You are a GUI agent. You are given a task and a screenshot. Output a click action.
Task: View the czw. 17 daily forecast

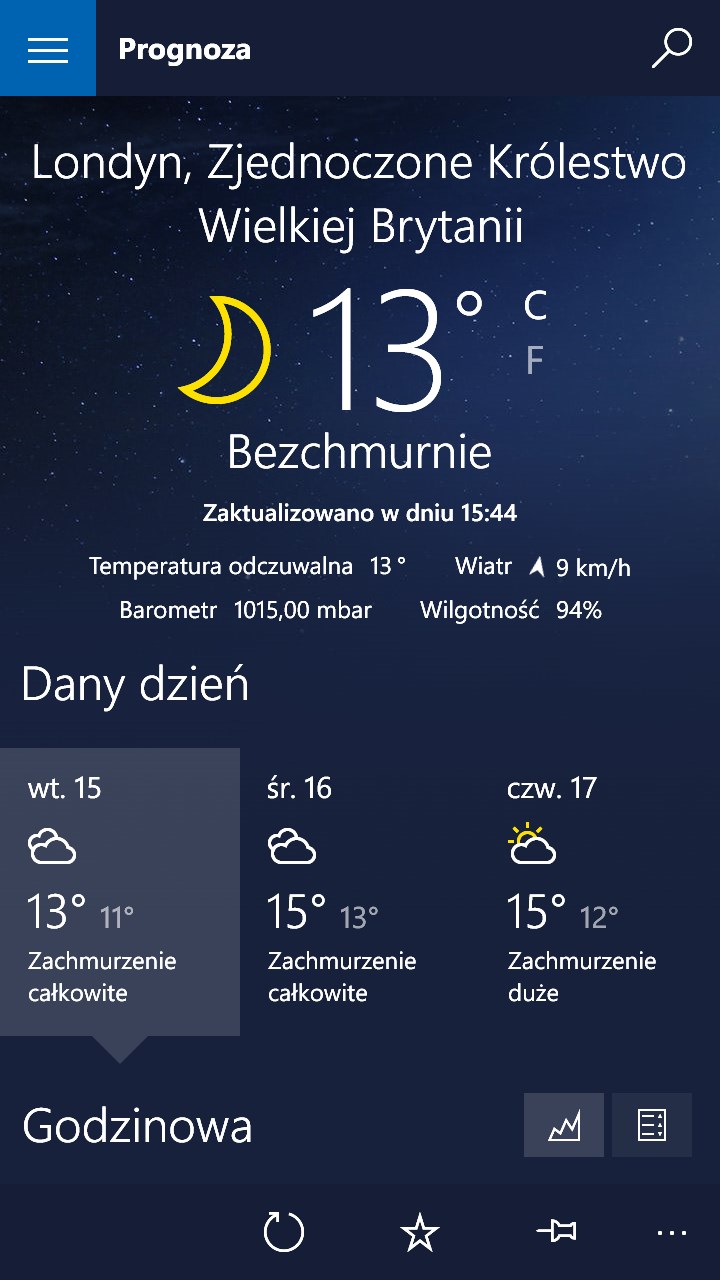pos(600,890)
